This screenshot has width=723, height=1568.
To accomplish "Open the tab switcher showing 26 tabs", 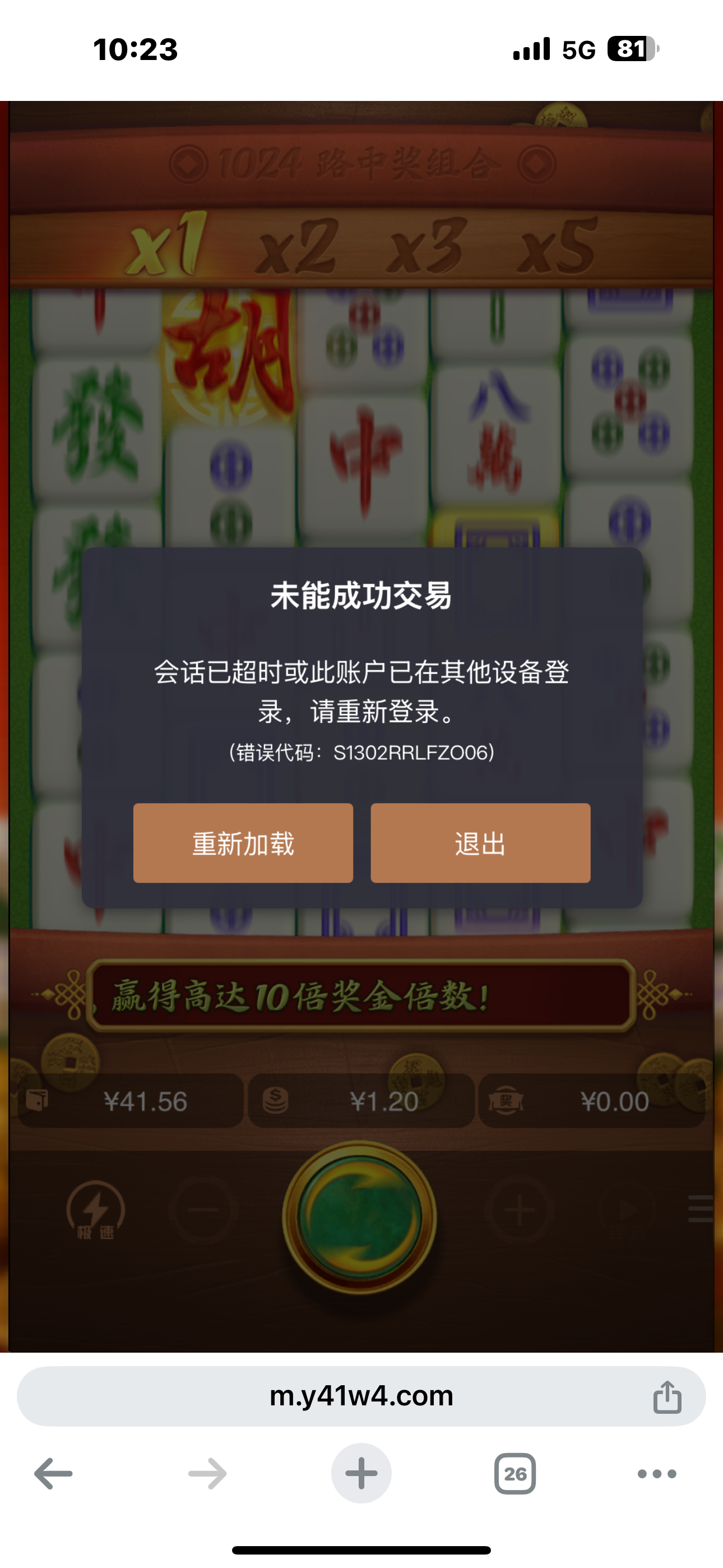I will tap(515, 1474).
